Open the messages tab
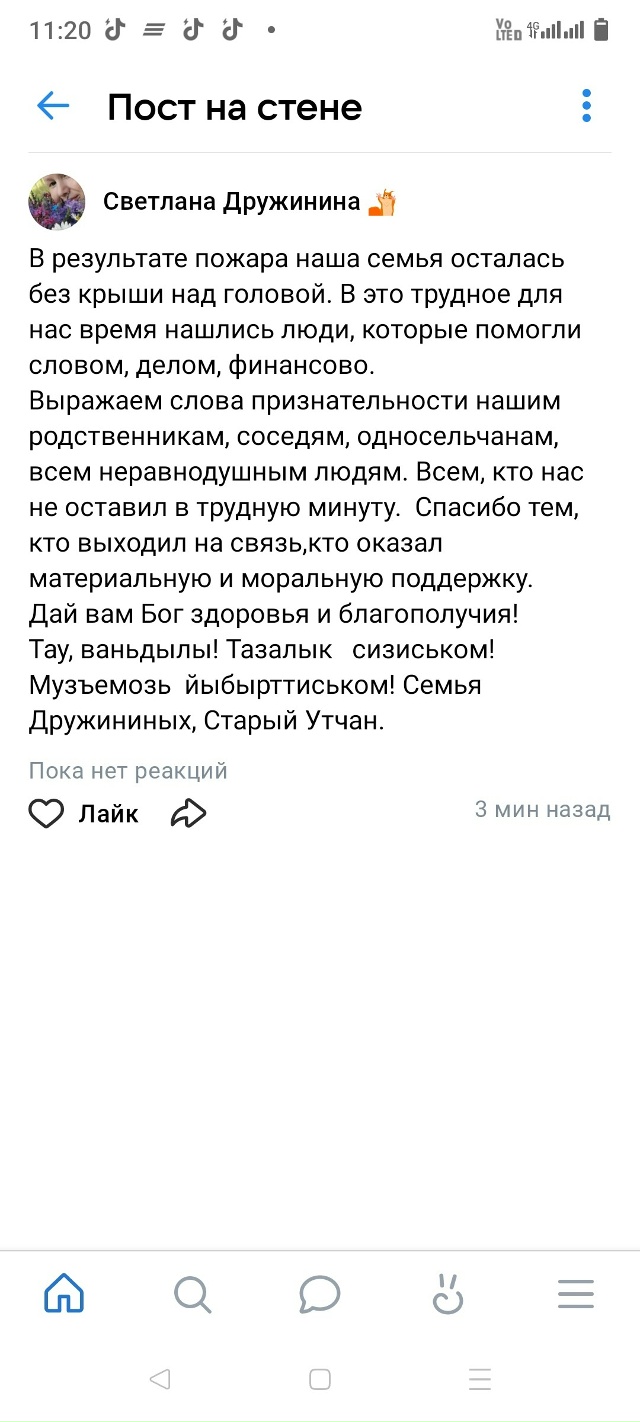The width and height of the screenshot is (640, 1422). click(x=320, y=1294)
